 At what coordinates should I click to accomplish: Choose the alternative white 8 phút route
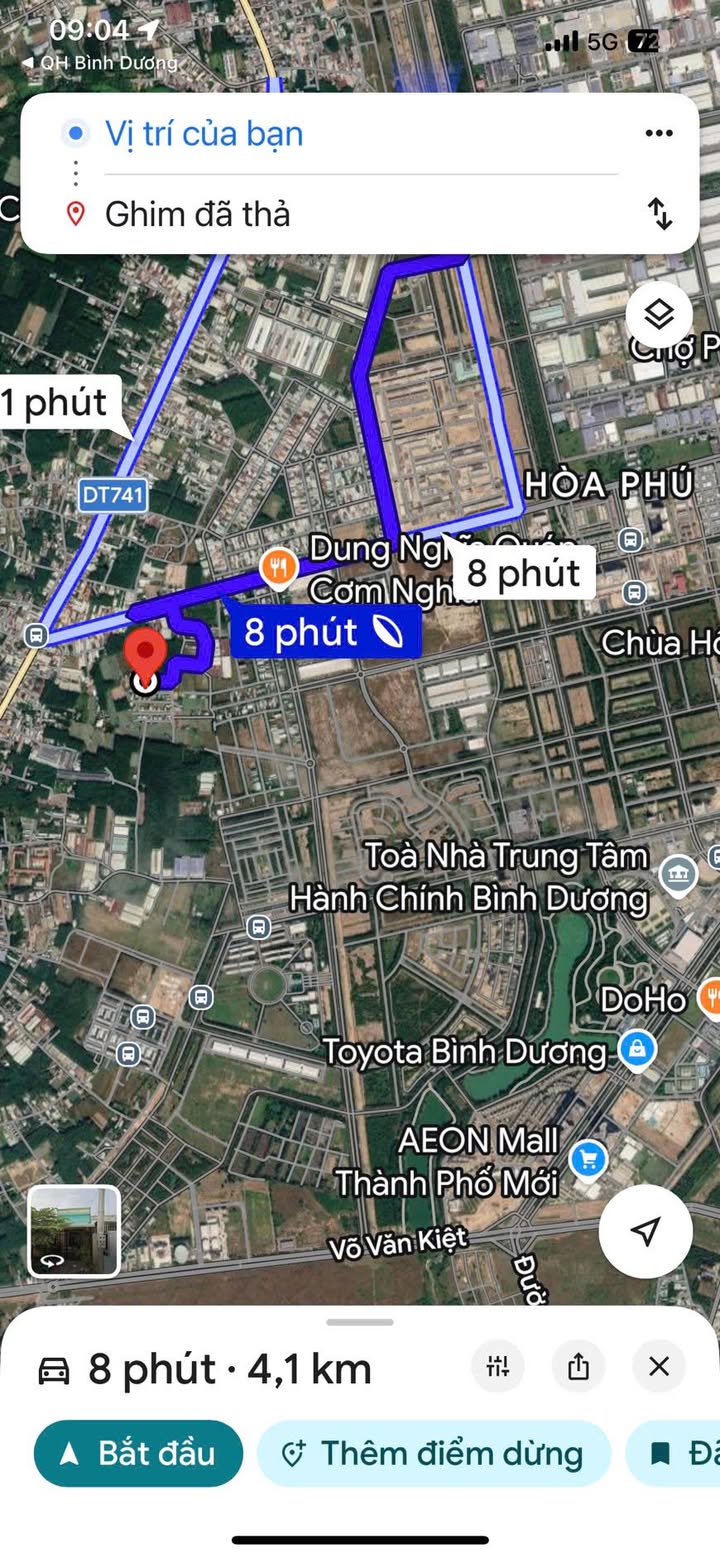[x=523, y=573]
